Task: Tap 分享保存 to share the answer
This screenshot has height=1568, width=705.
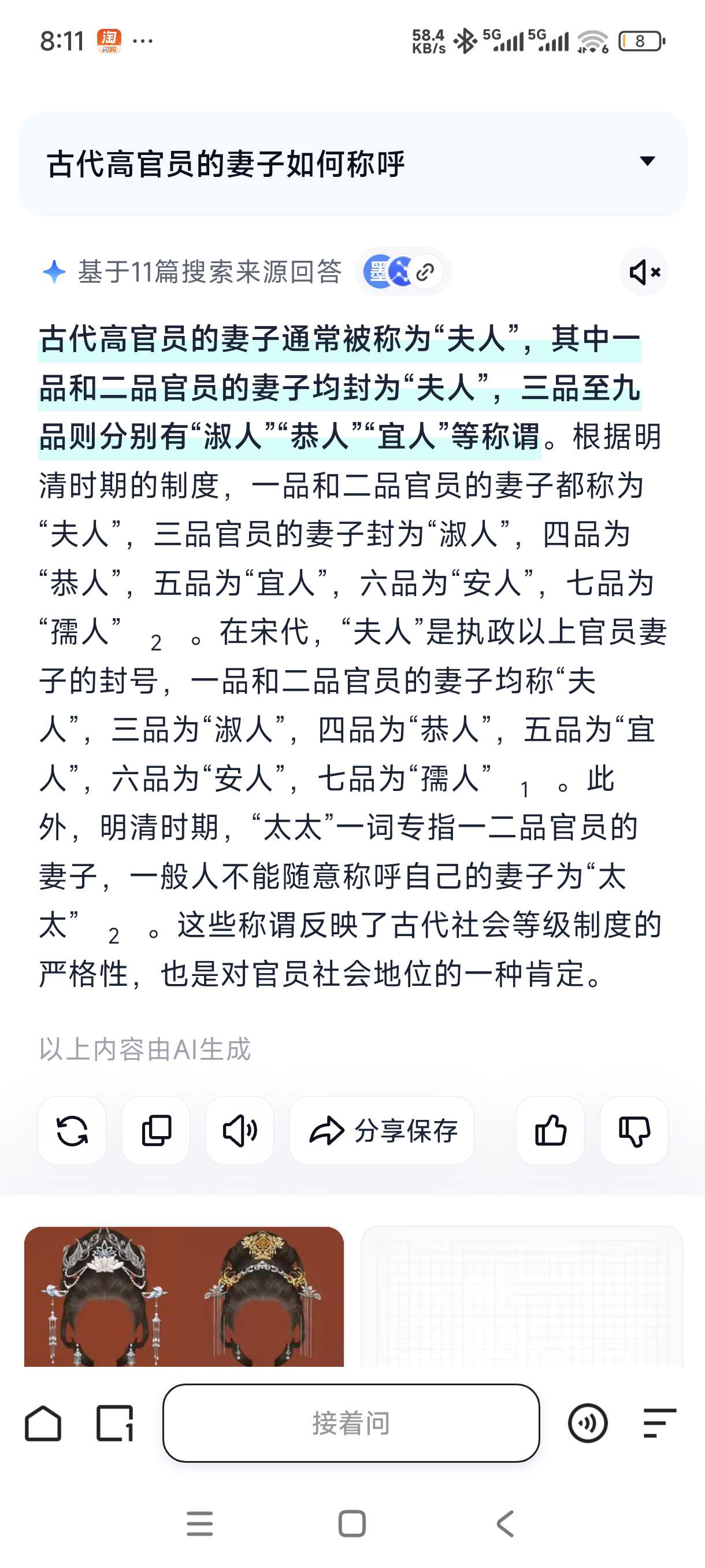Action: 382,1130
